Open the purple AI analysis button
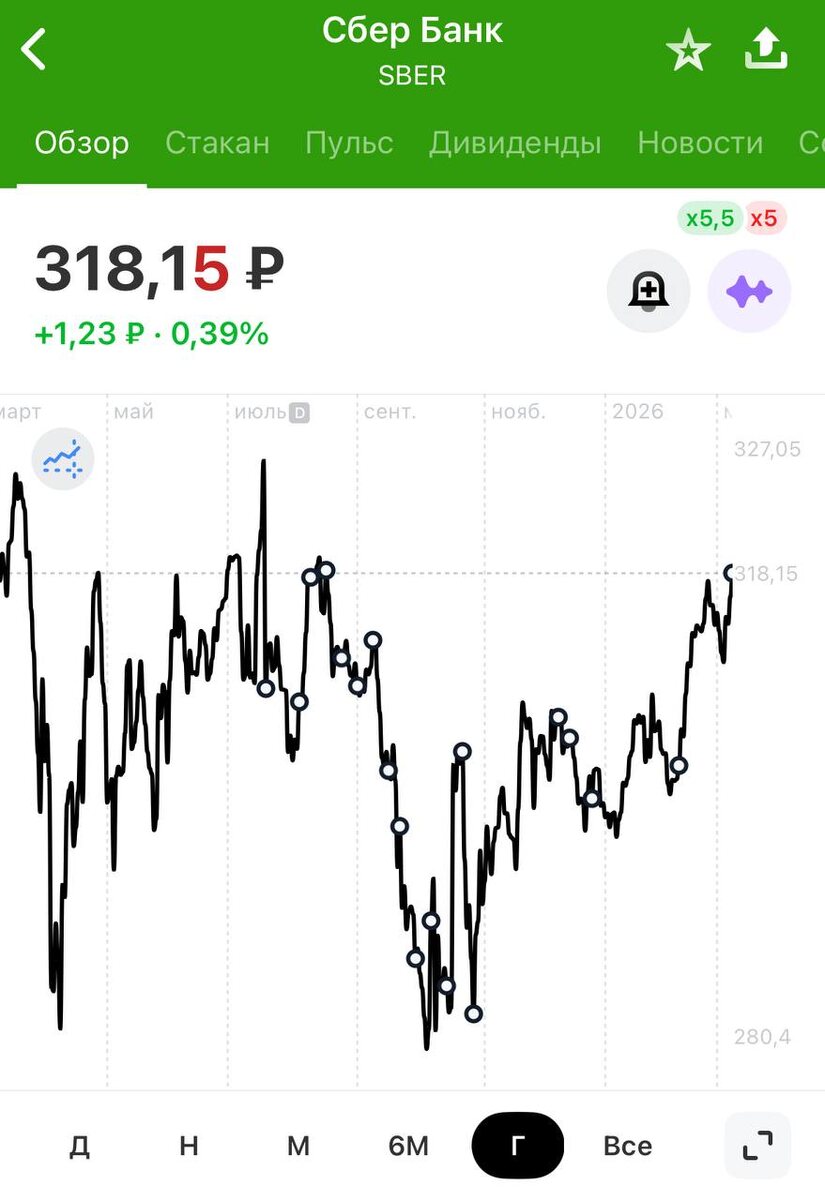 749,291
